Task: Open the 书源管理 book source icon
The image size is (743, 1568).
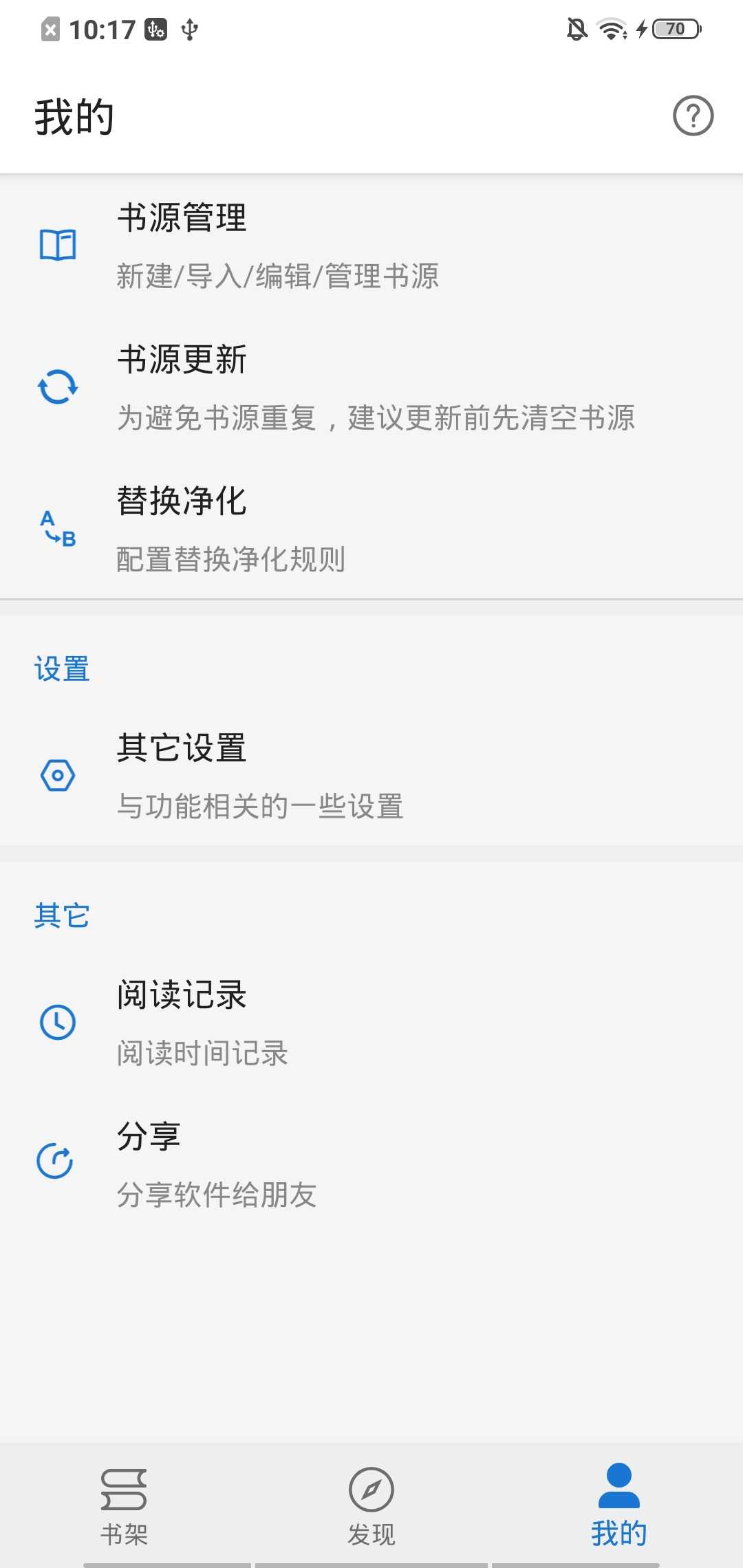Action: click(x=58, y=246)
